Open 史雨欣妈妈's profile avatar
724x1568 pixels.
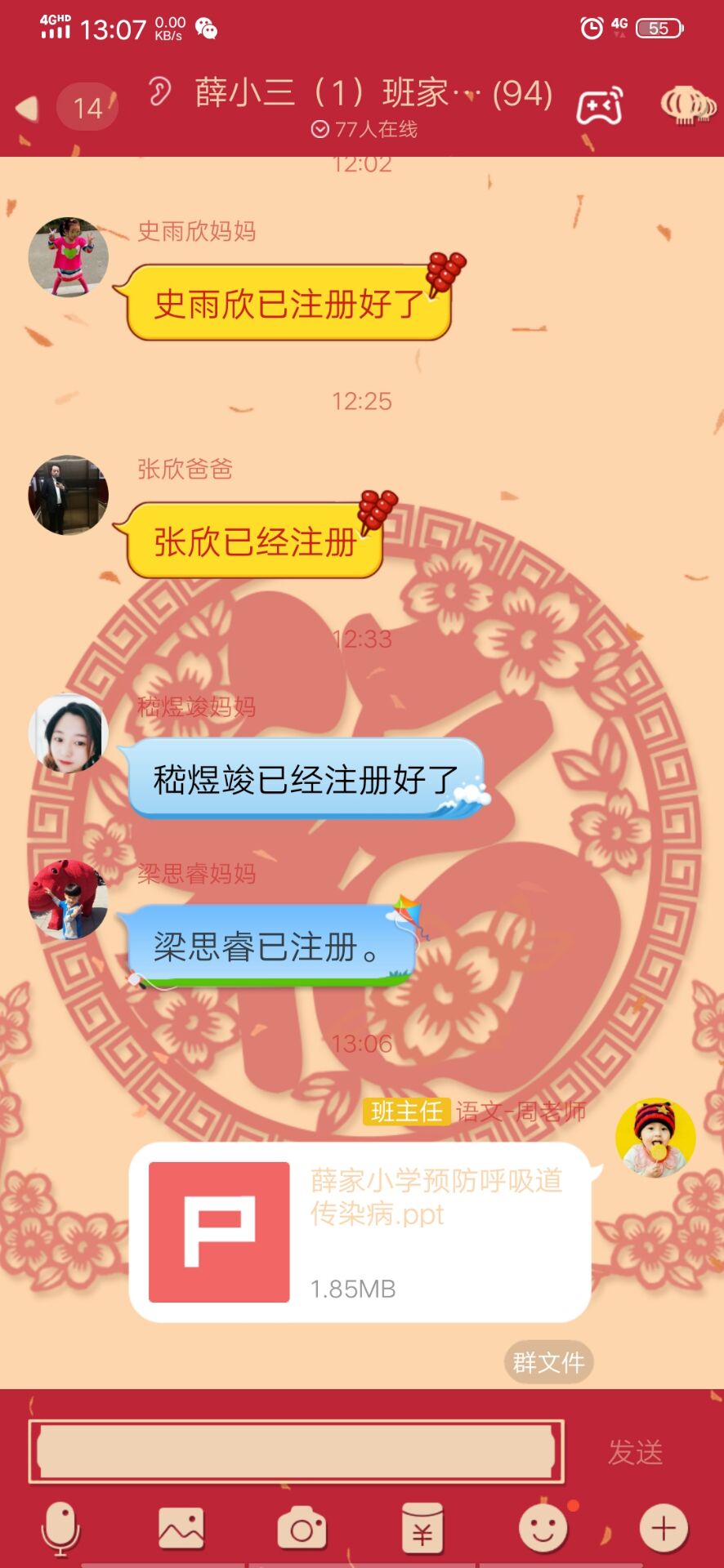[69, 256]
